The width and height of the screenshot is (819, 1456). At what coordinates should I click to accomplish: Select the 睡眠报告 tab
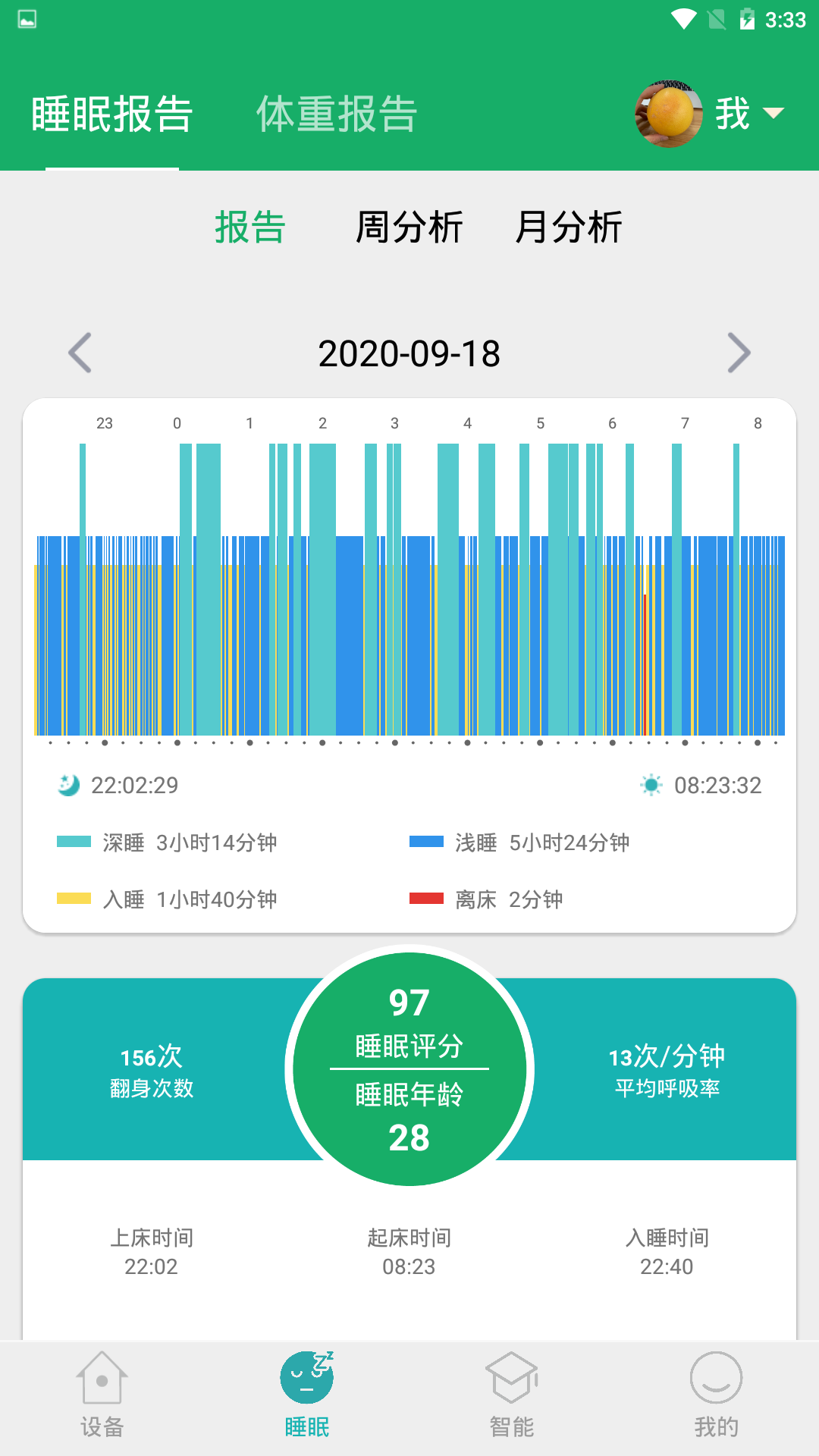tap(112, 115)
